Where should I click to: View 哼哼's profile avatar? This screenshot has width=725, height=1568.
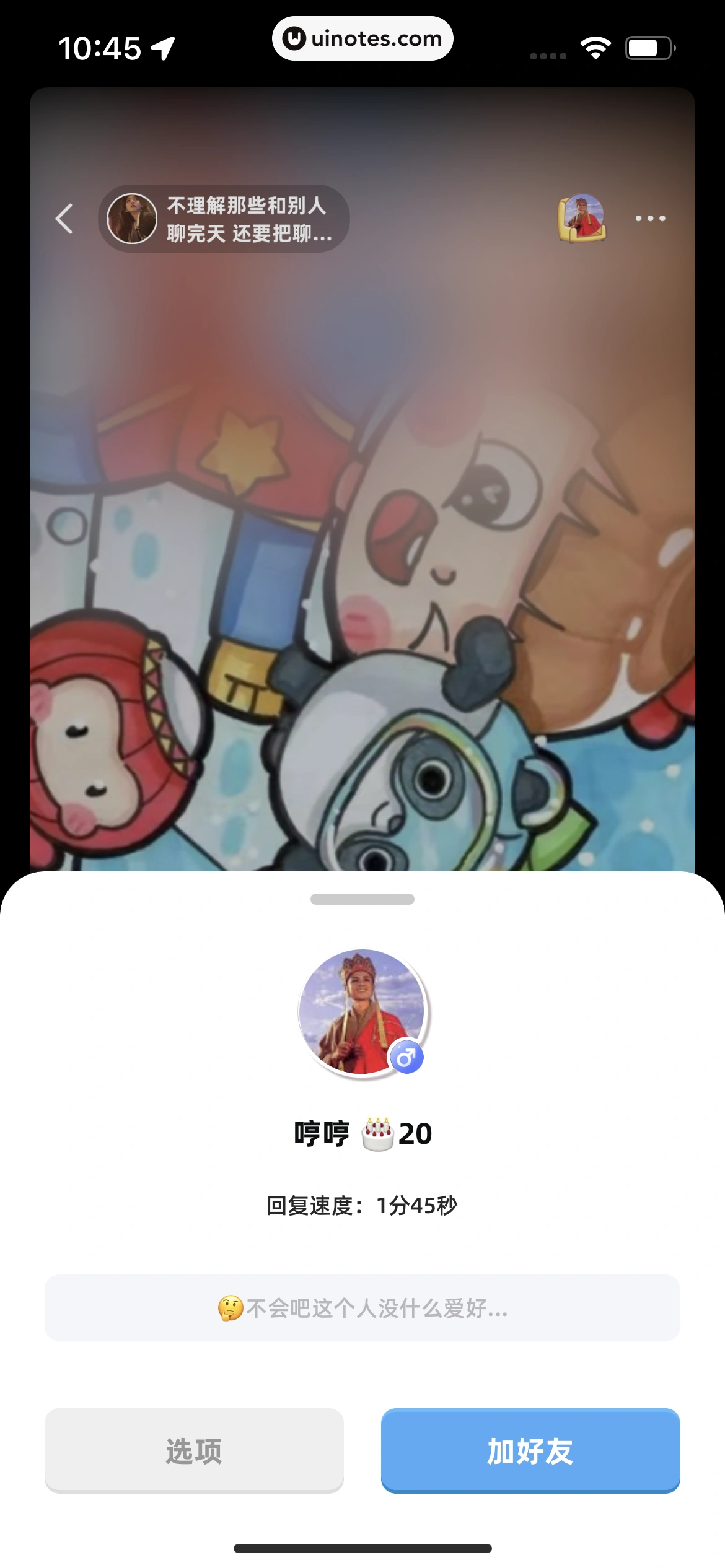click(x=362, y=1013)
